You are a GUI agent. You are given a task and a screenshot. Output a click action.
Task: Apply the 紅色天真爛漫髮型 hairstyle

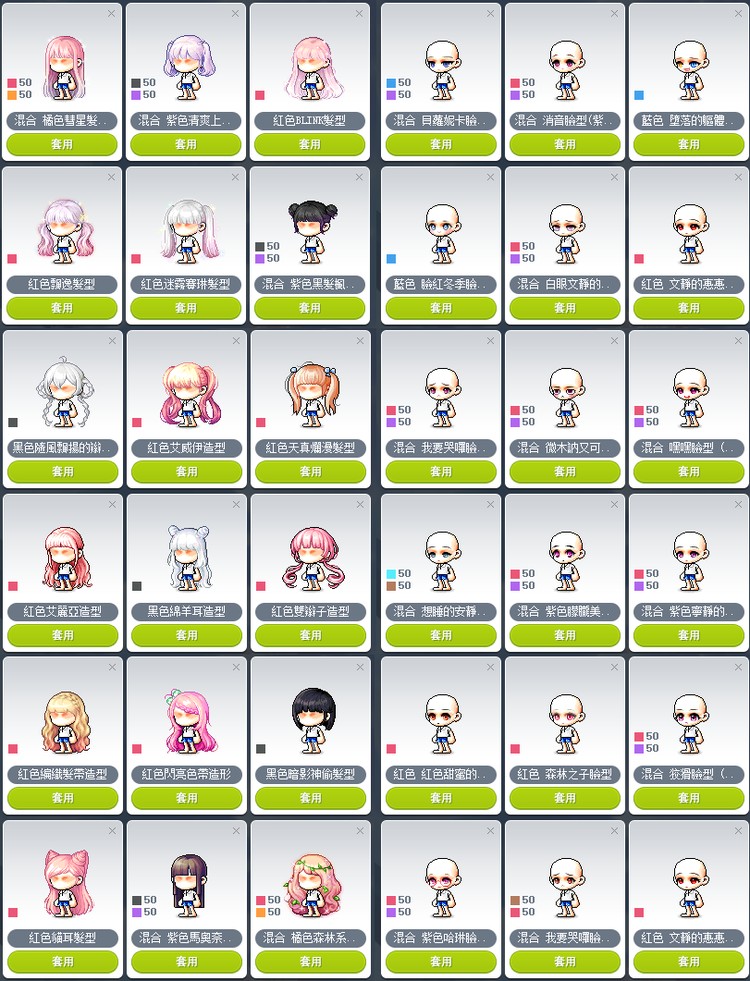(309, 471)
